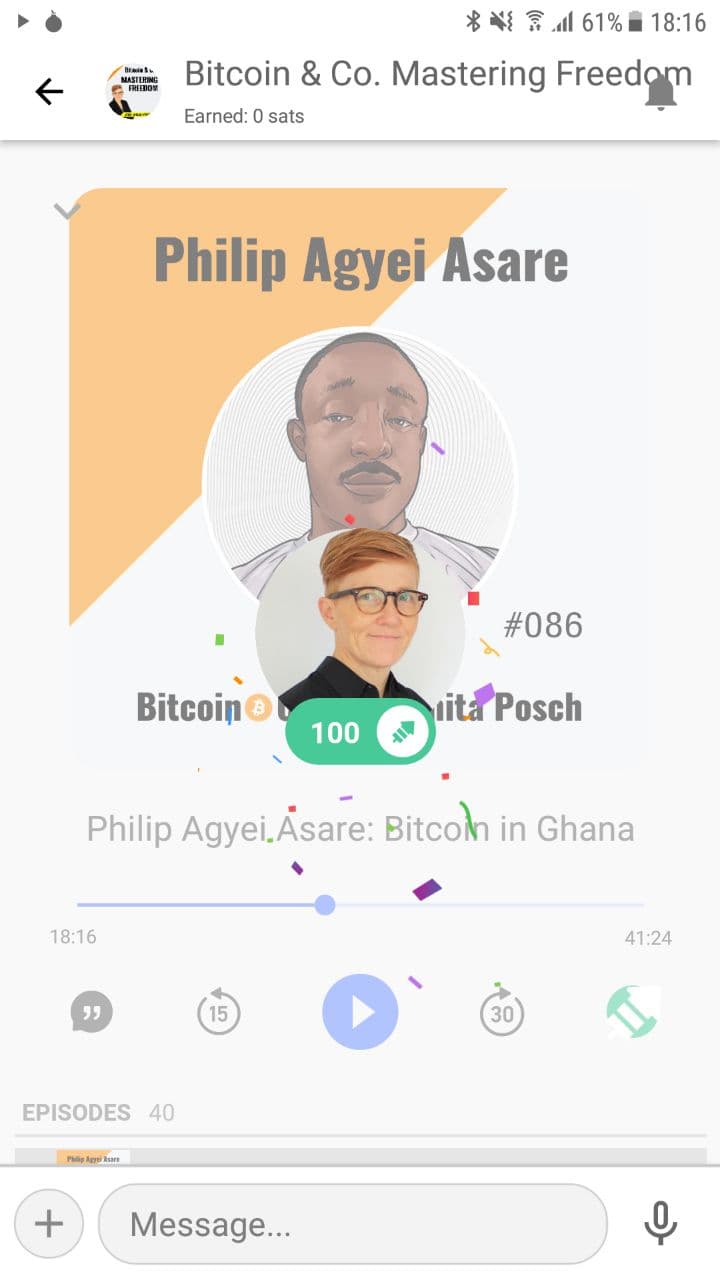Skip forward 30 seconds
This screenshot has width=720, height=1280.
tap(501, 1012)
